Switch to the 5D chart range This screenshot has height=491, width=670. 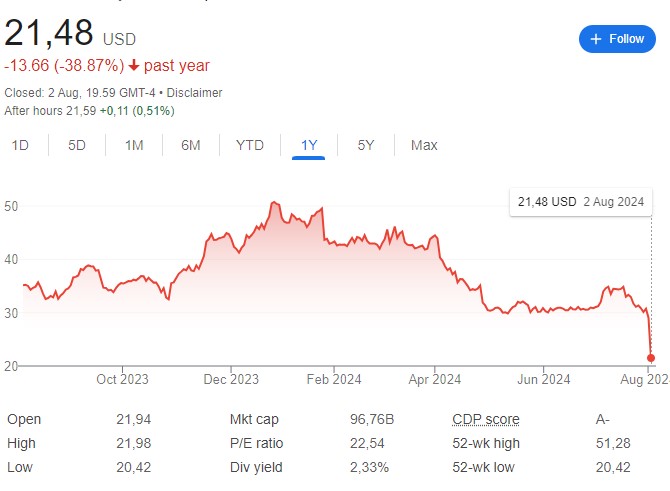click(77, 145)
